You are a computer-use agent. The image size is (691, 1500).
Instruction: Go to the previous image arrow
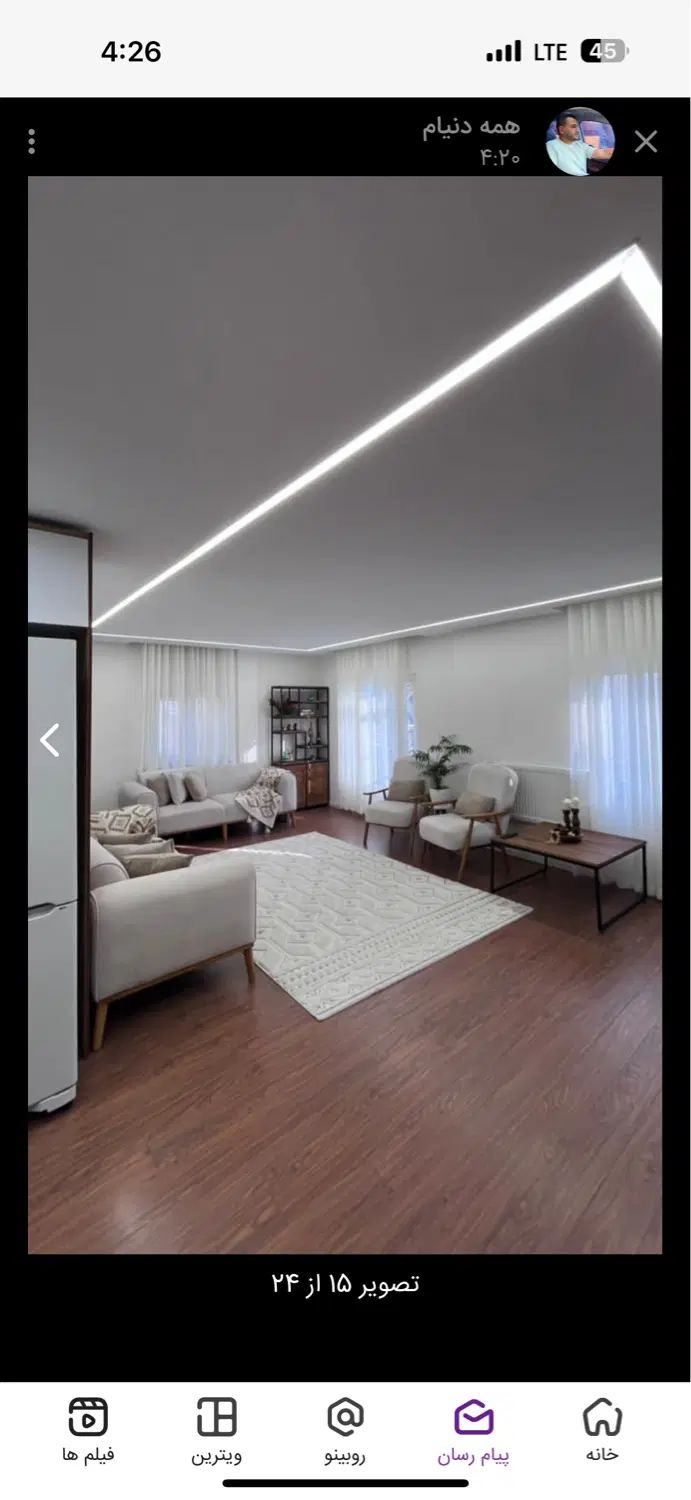tap(50, 740)
